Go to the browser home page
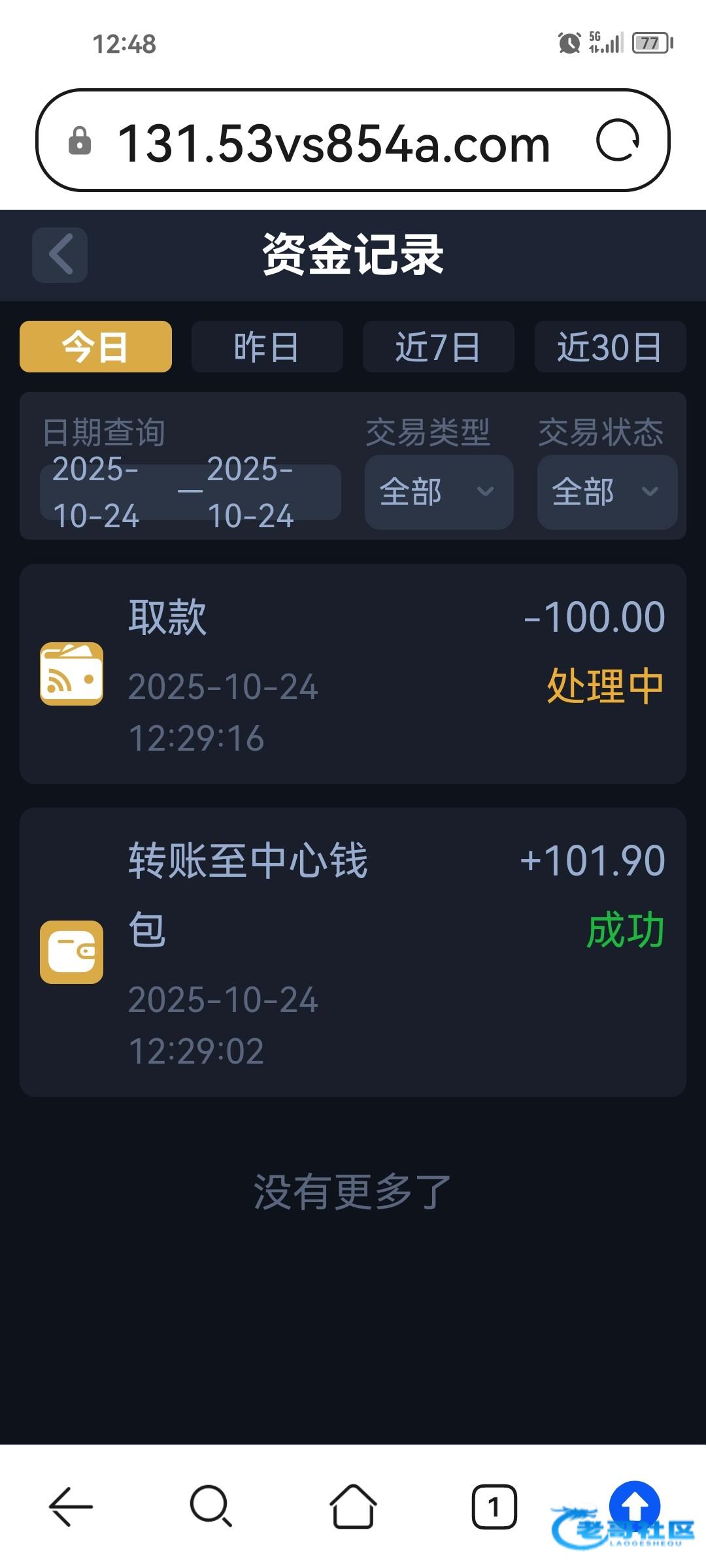This screenshot has width=706, height=1568. (x=353, y=1506)
